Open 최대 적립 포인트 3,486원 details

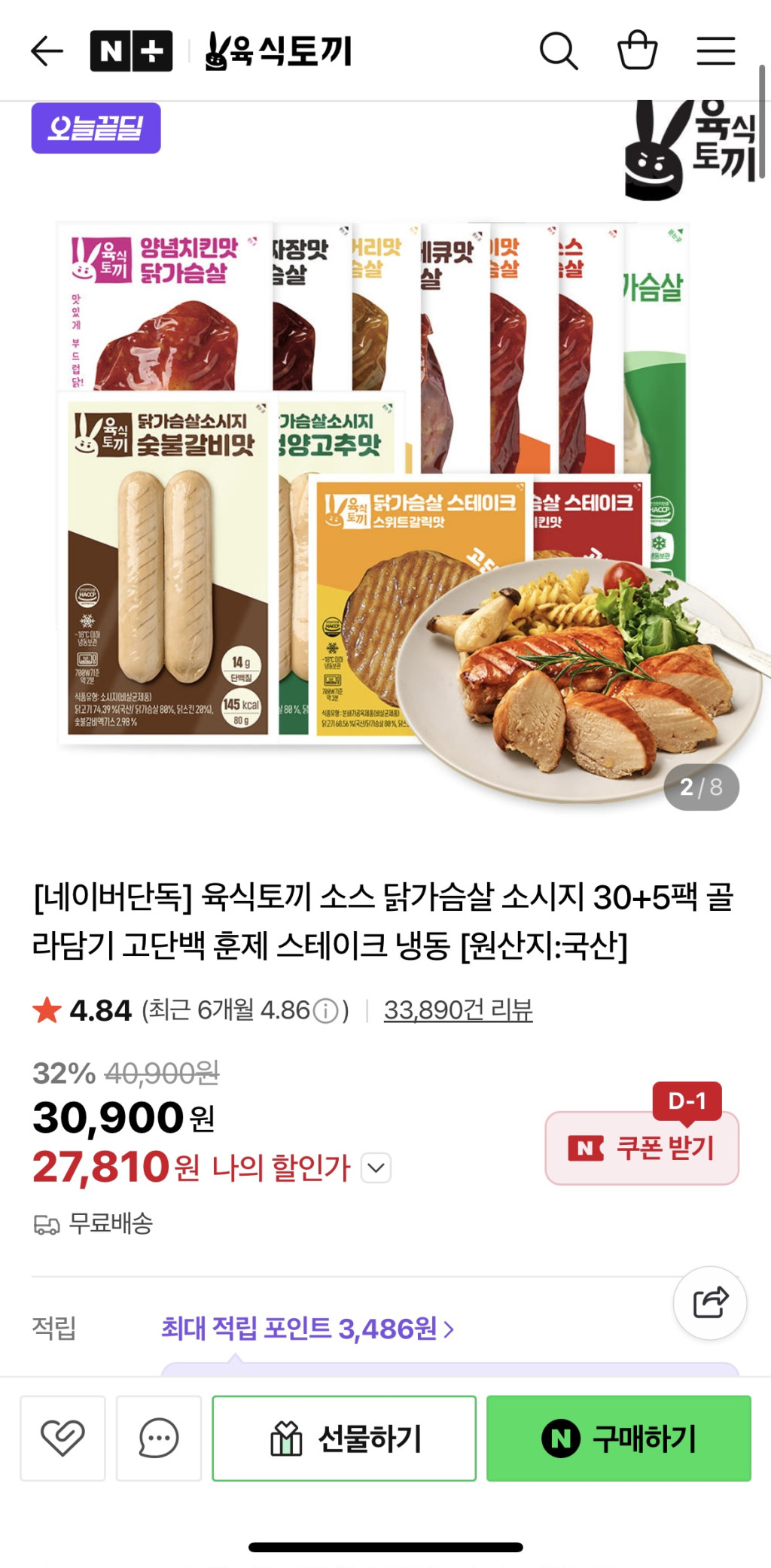click(307, 1329)
